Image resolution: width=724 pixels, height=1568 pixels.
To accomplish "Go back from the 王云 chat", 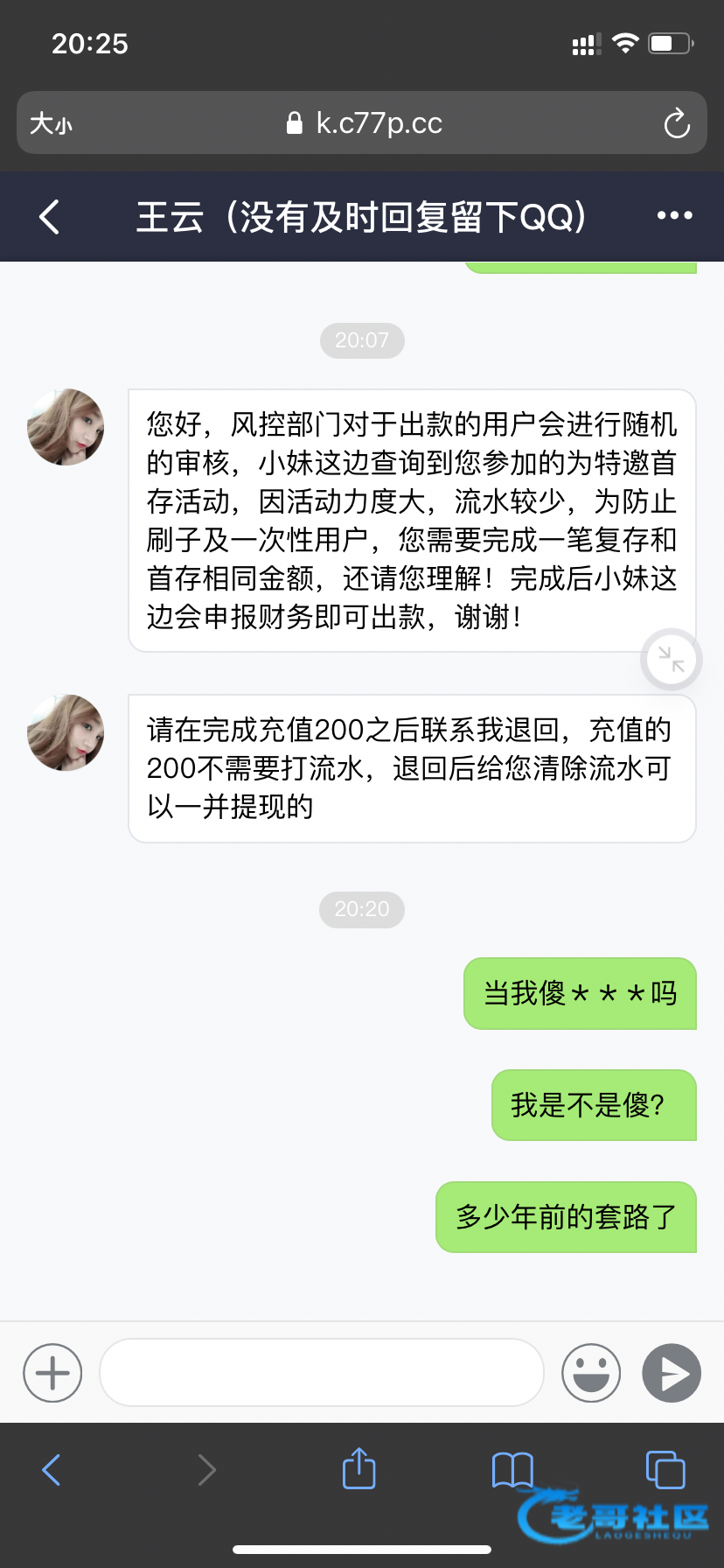I will click(50, 216).
